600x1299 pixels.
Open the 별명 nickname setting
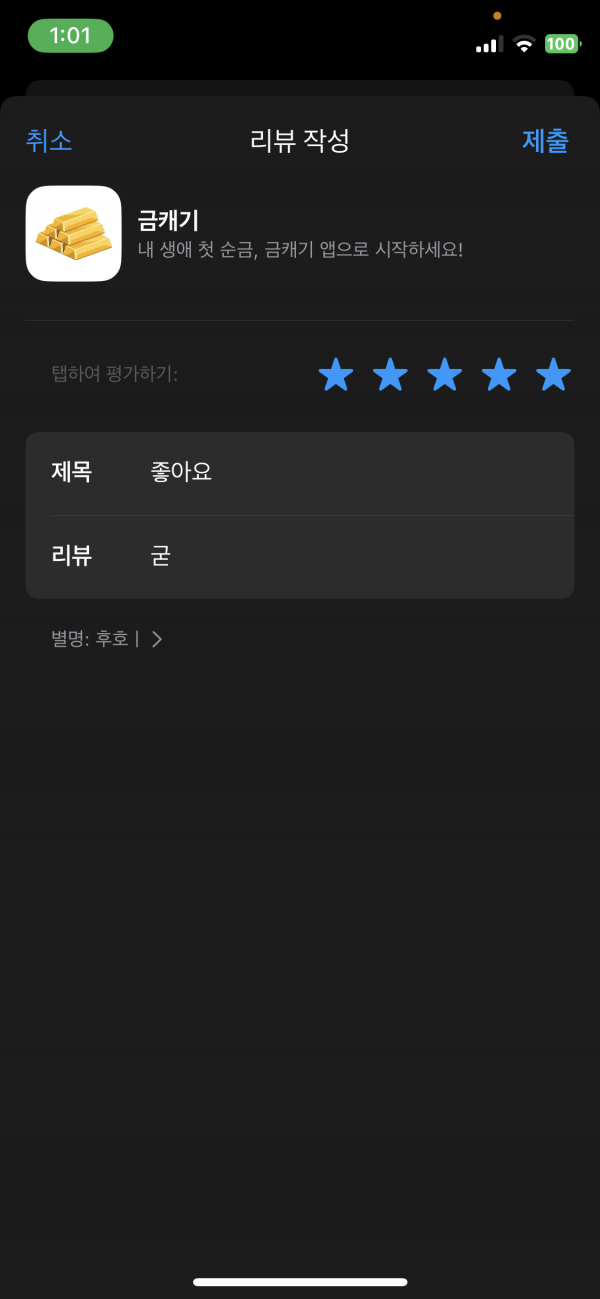(107, 639)
